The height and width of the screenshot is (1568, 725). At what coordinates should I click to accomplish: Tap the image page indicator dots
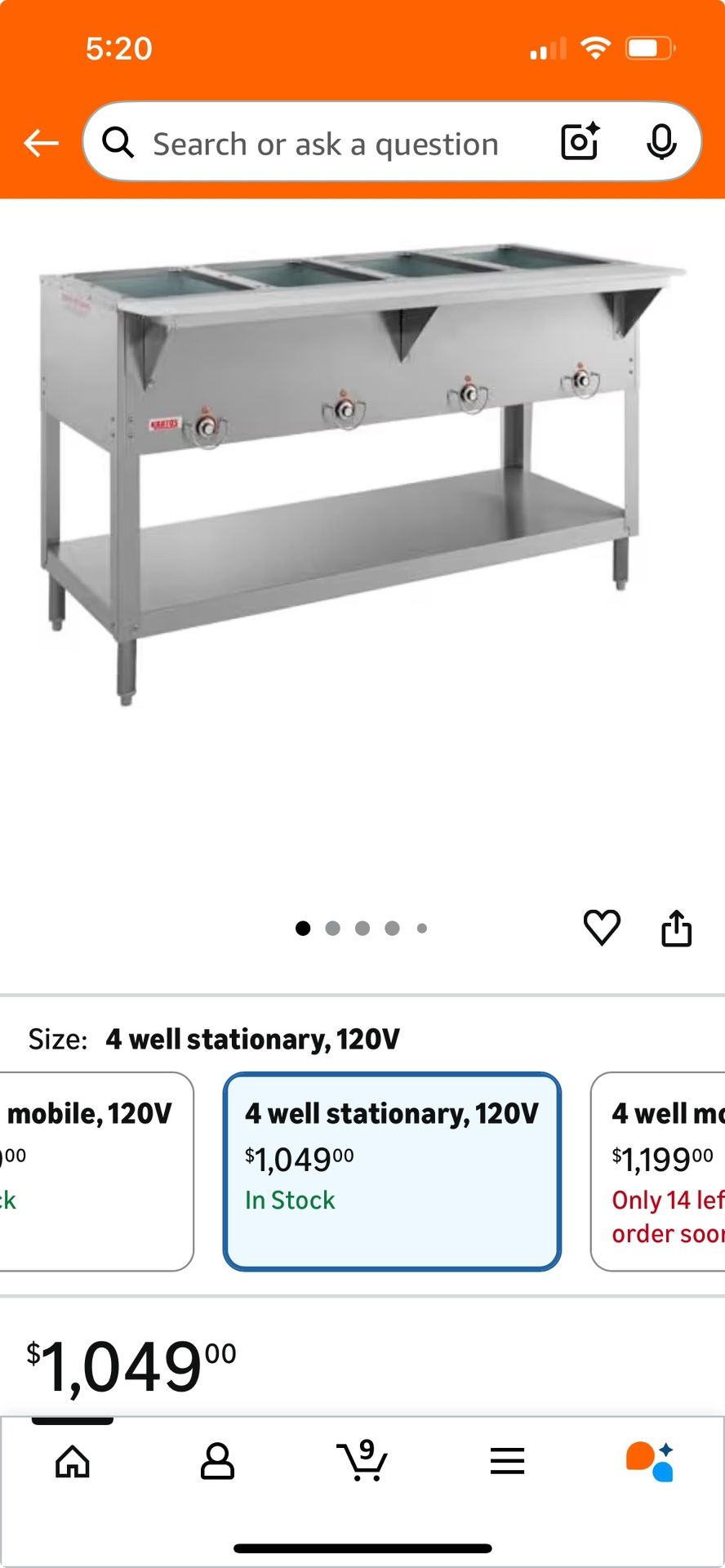click(x=362, y=928)
